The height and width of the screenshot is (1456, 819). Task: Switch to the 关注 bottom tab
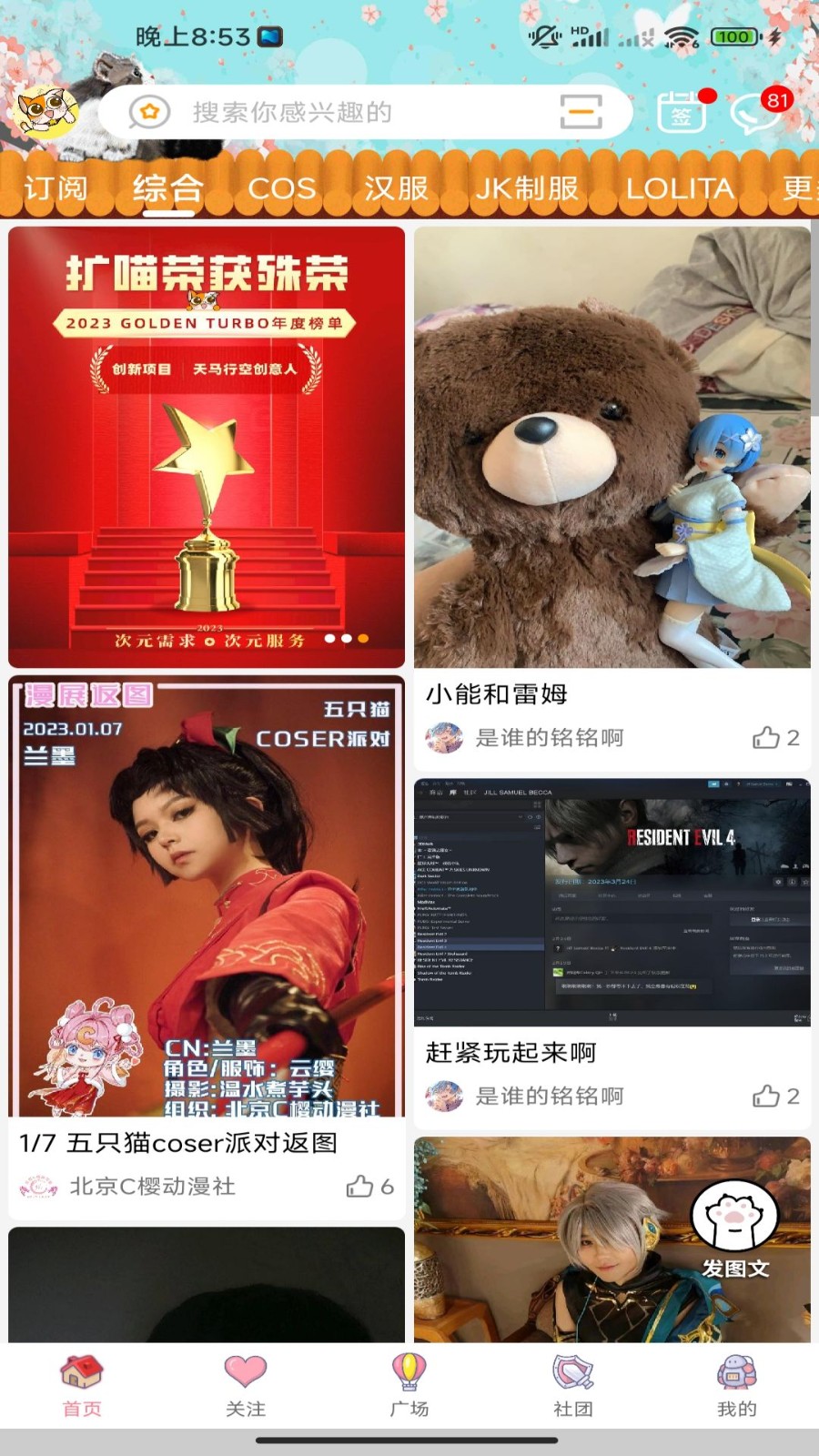[x=246, y=1385]
